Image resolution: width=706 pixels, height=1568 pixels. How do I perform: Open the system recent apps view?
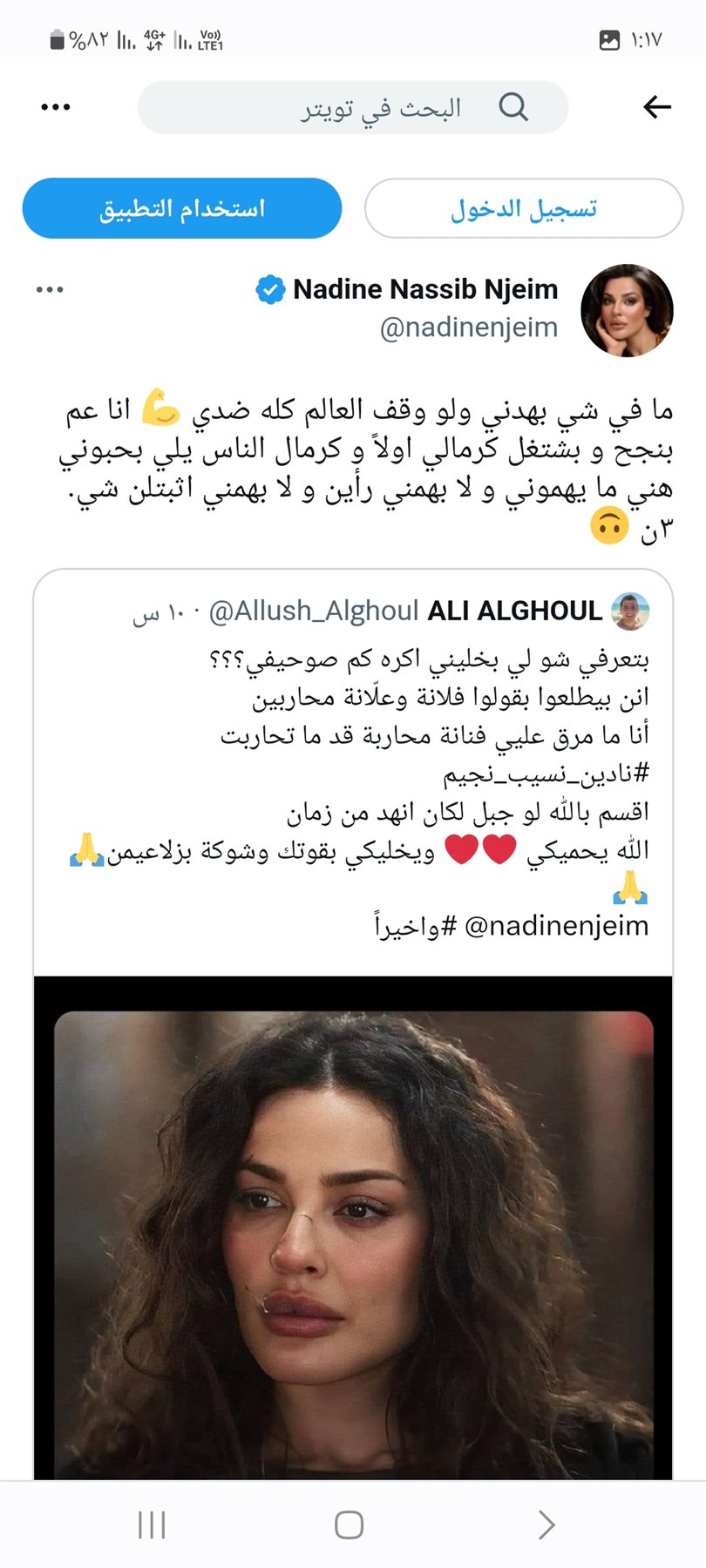pos(152,1524)
